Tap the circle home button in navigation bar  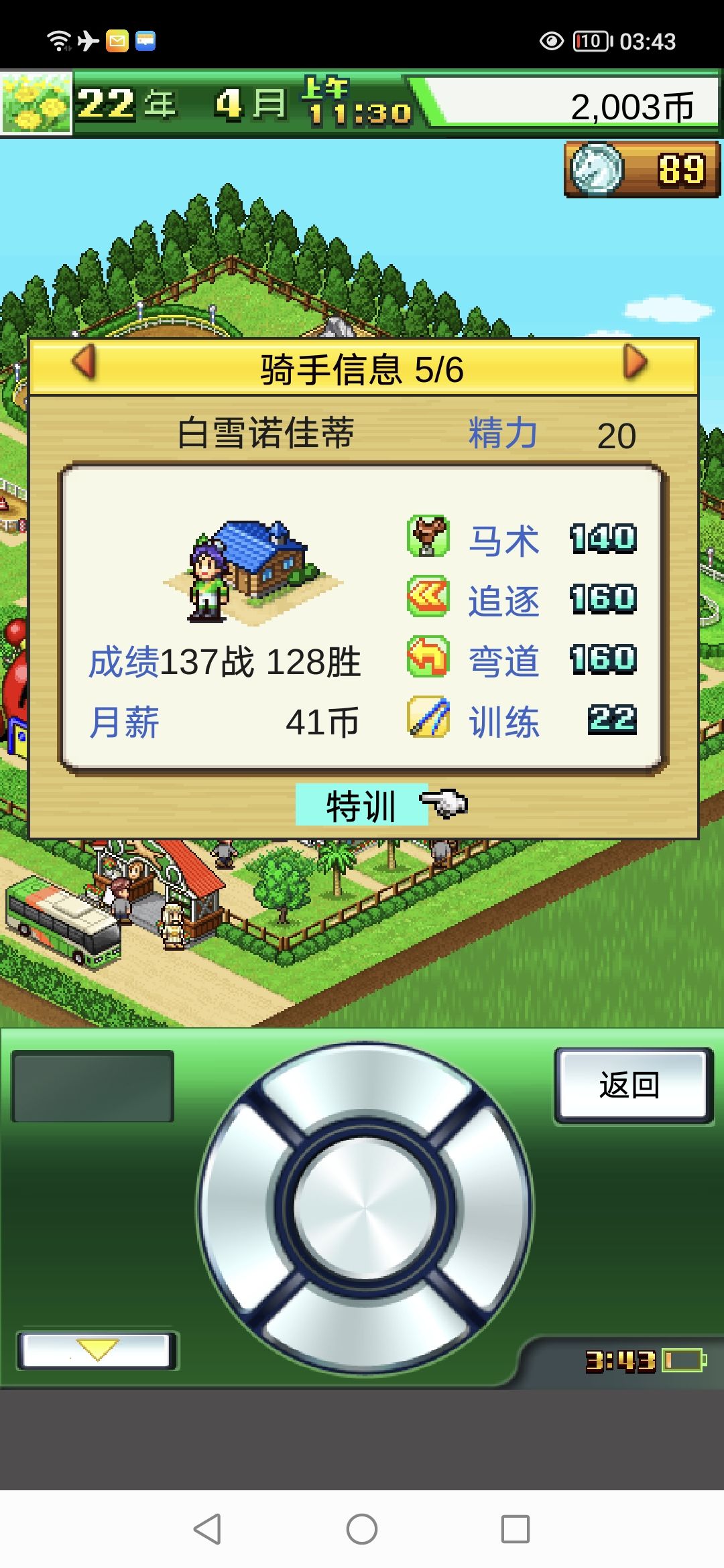point(362,1528)
